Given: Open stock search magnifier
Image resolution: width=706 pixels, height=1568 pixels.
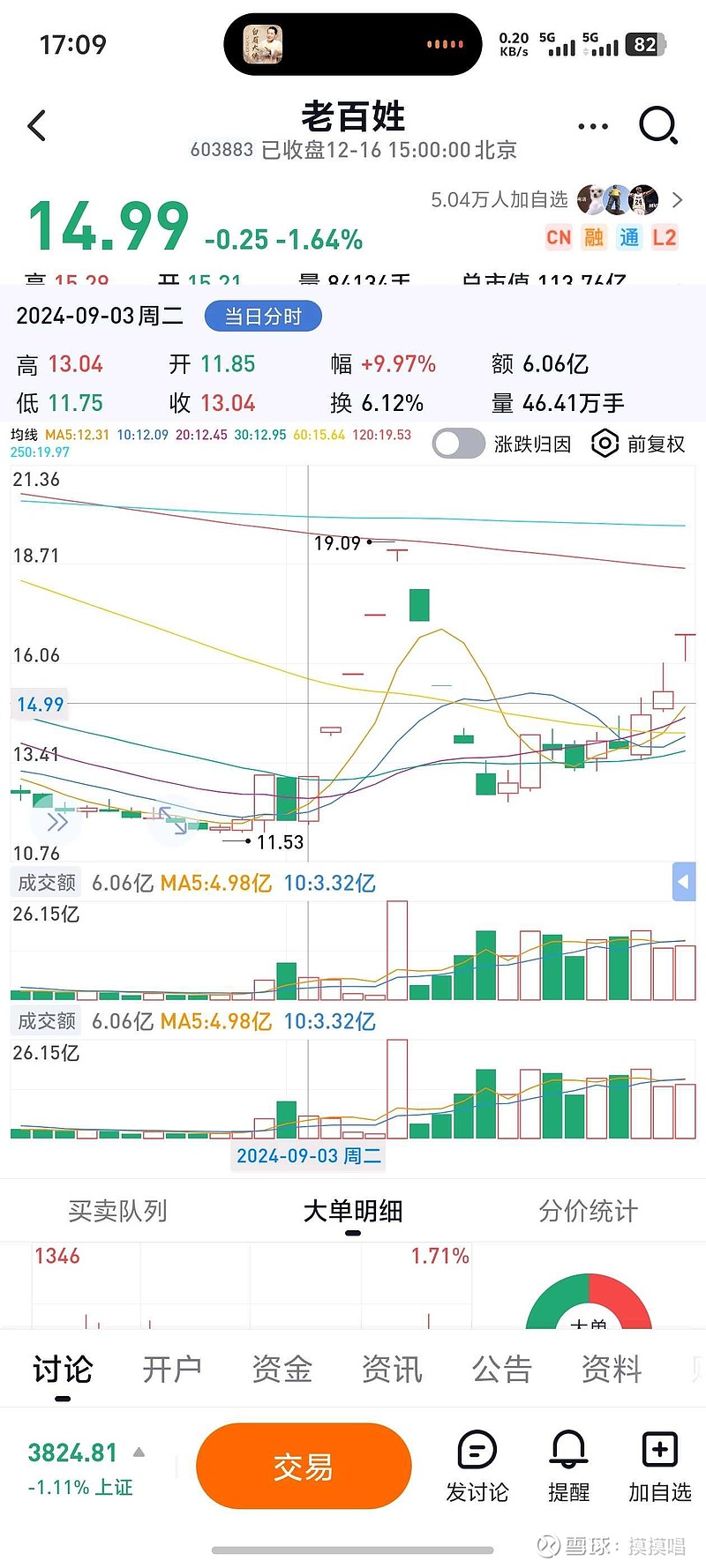Looking at the screenshot, I should tap(657, 125).
